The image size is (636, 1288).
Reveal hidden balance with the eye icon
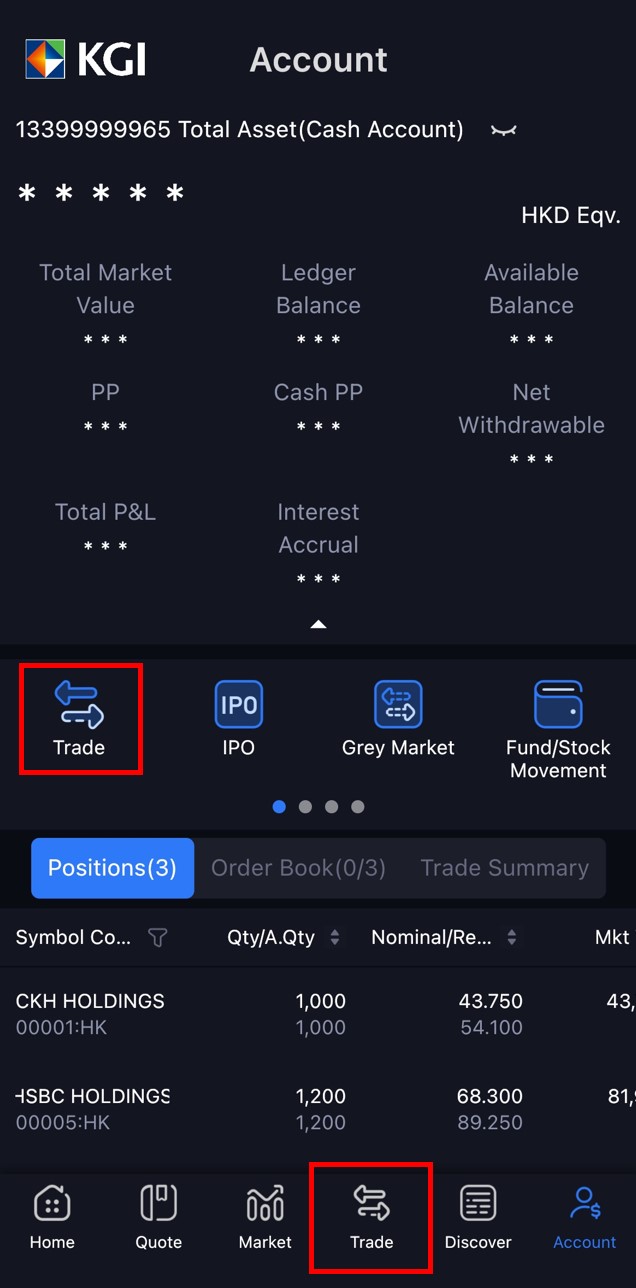503,131
